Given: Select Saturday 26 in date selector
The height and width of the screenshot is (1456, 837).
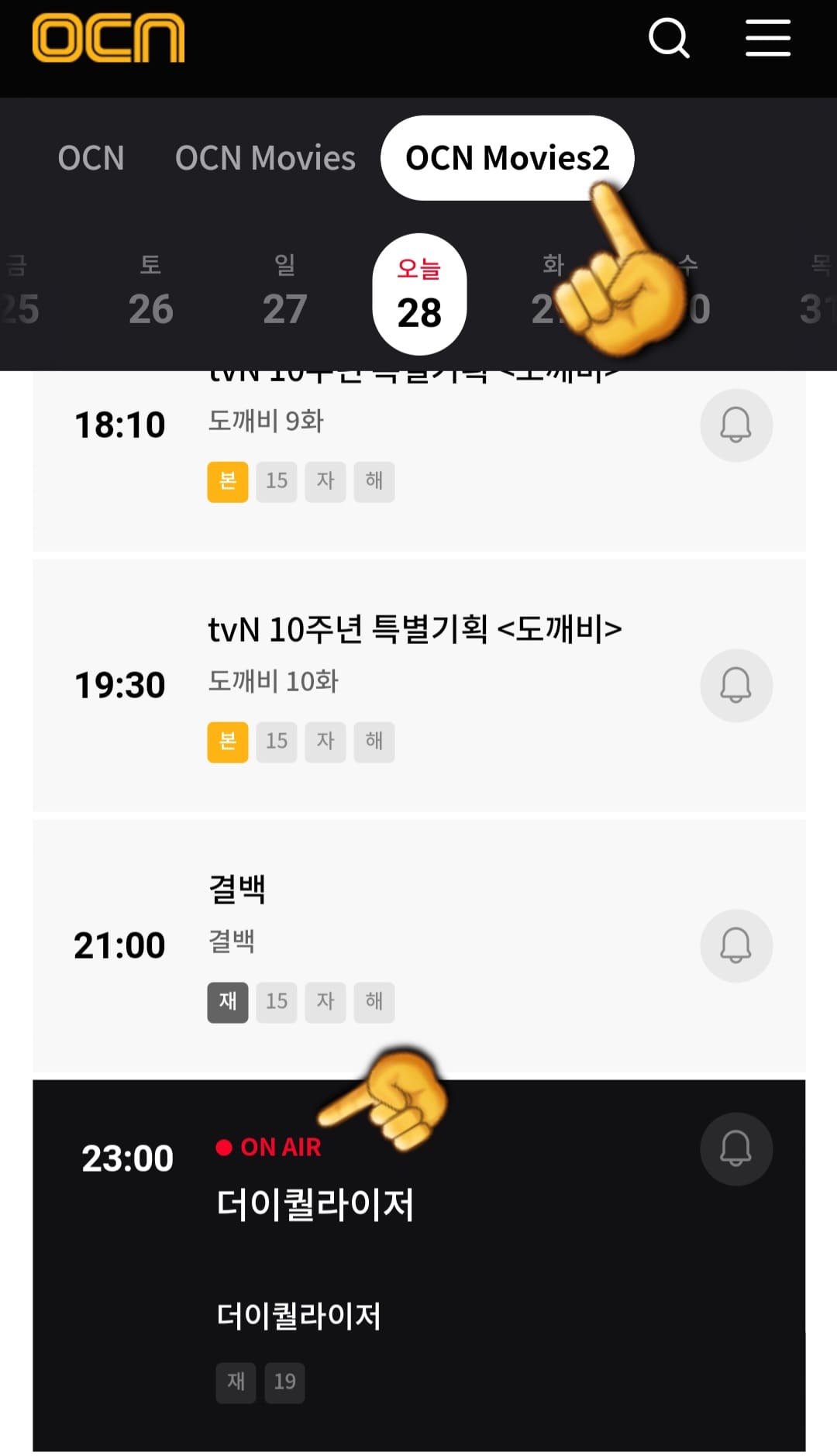Looking at the screenshot, I should pyautogui.click(x=150, y=292).
